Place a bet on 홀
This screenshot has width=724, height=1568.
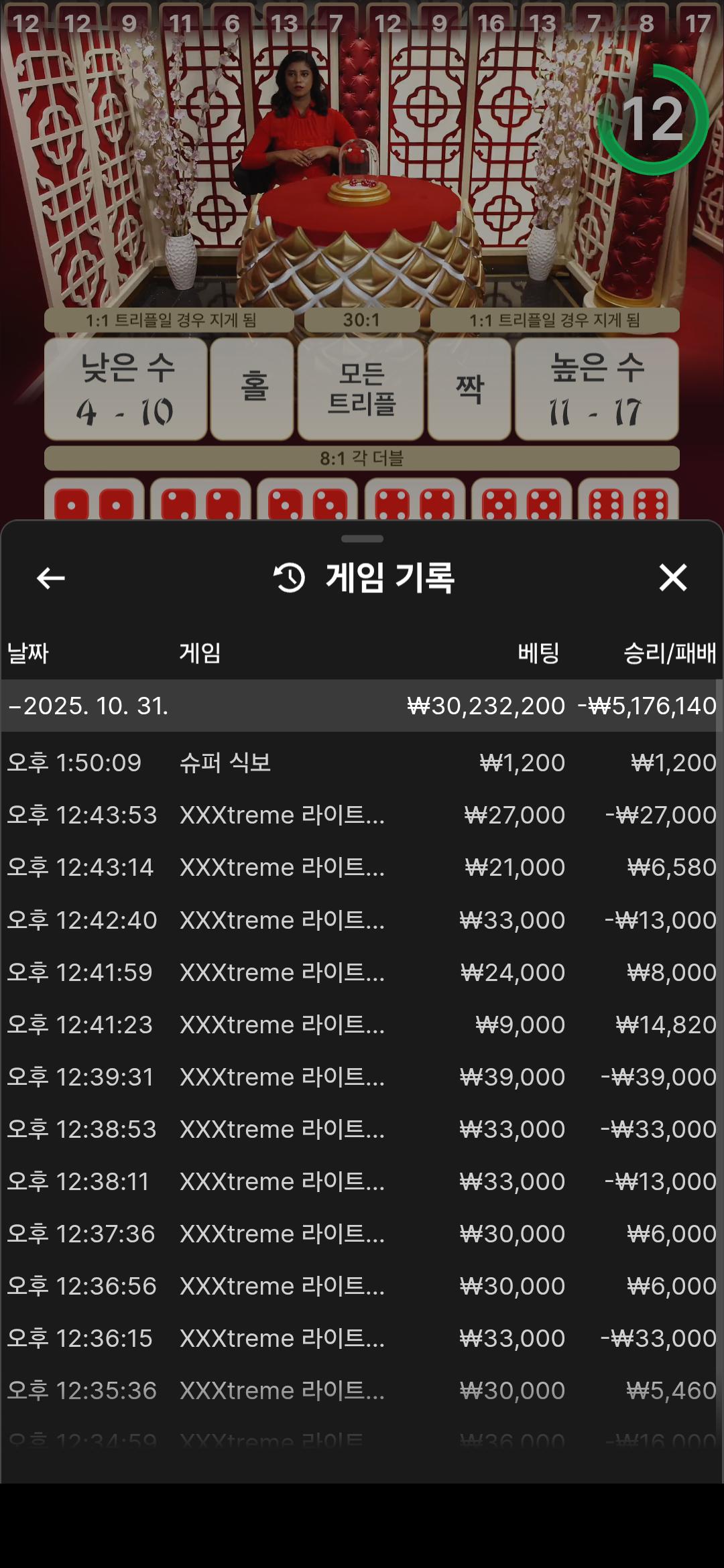click(x=253, y=389)
